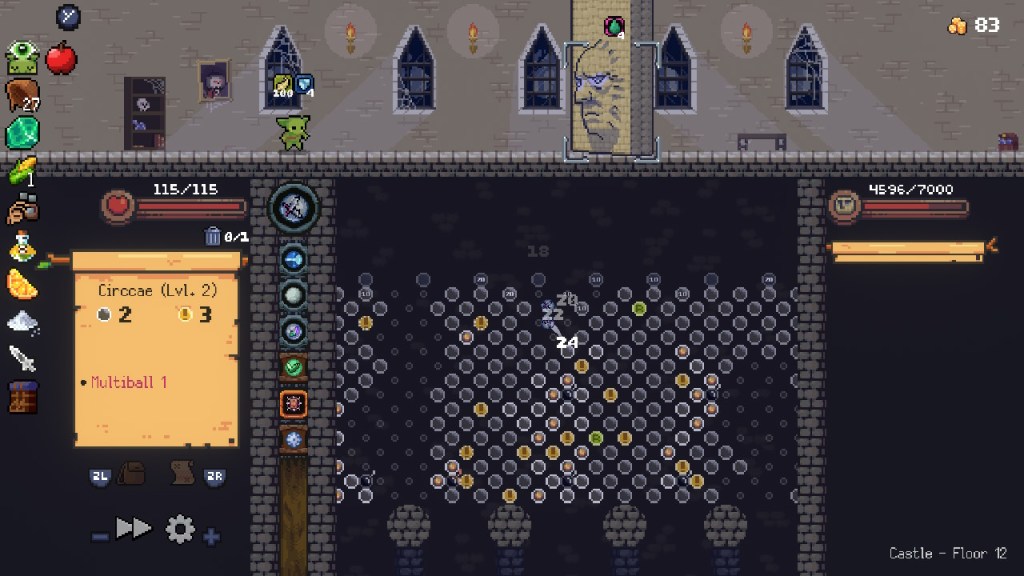Select the corn cob relic
This screenshot has height=576, width=1024.
click(20, 172)
